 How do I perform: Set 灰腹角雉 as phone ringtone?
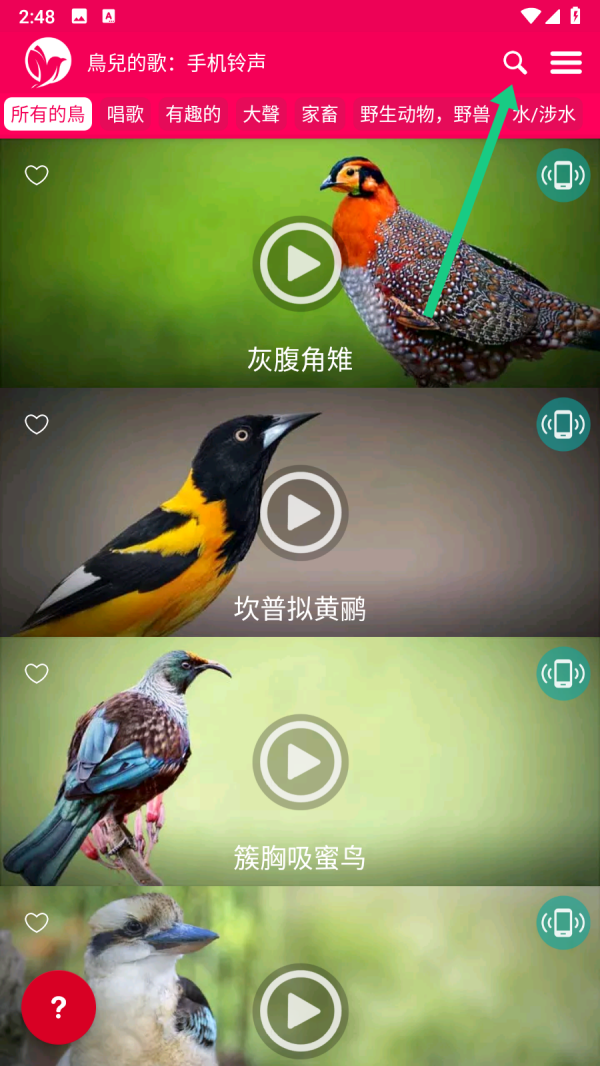click(563, 175)
